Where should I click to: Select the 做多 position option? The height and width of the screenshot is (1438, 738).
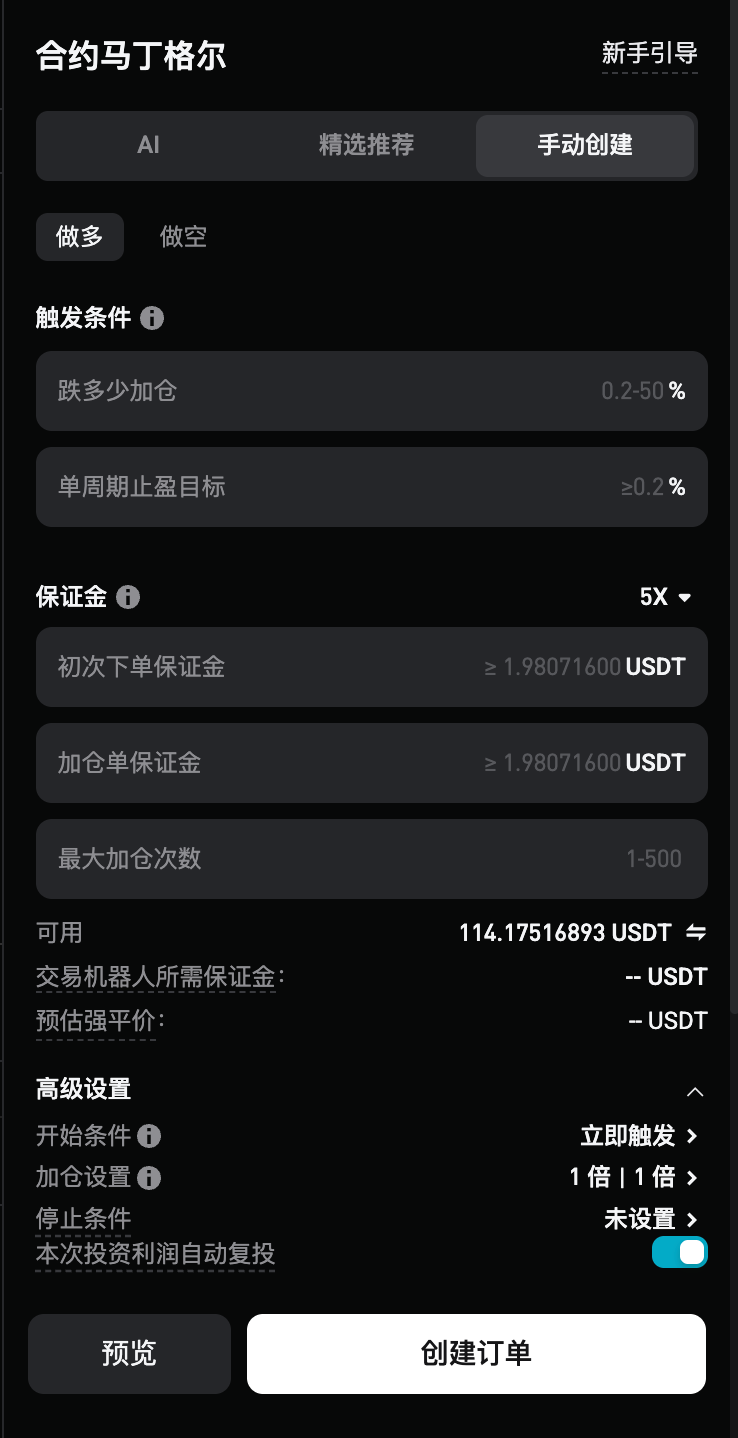point(79,237)
